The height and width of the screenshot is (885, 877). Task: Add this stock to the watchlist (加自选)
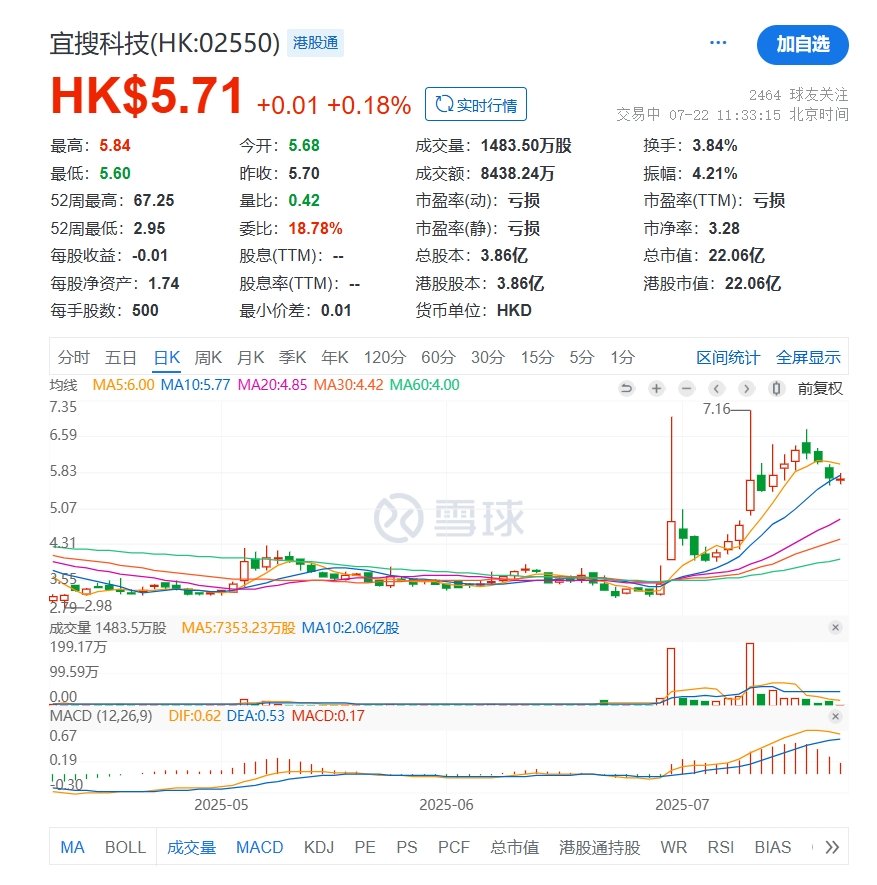[x=802, y=44]
